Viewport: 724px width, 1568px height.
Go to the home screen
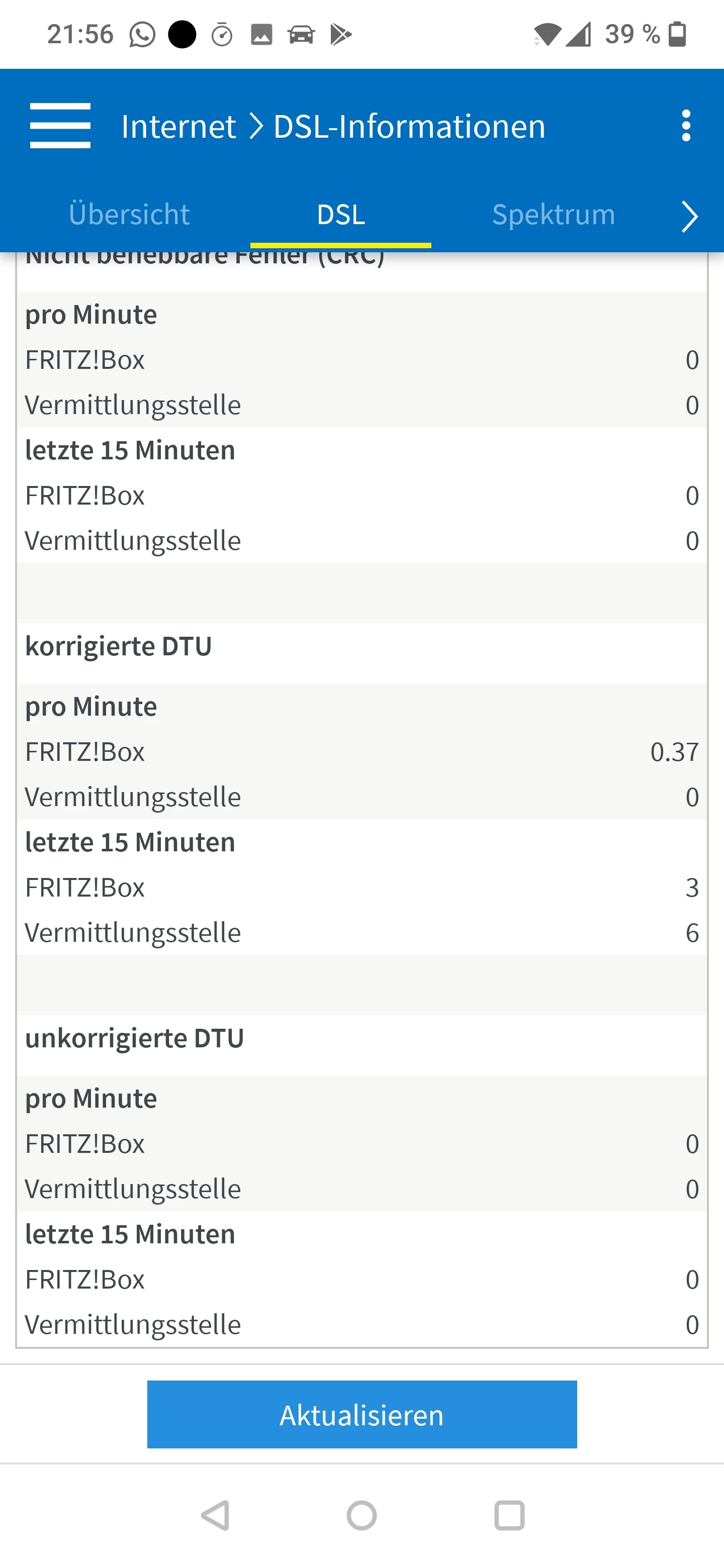click(361, 1516)
